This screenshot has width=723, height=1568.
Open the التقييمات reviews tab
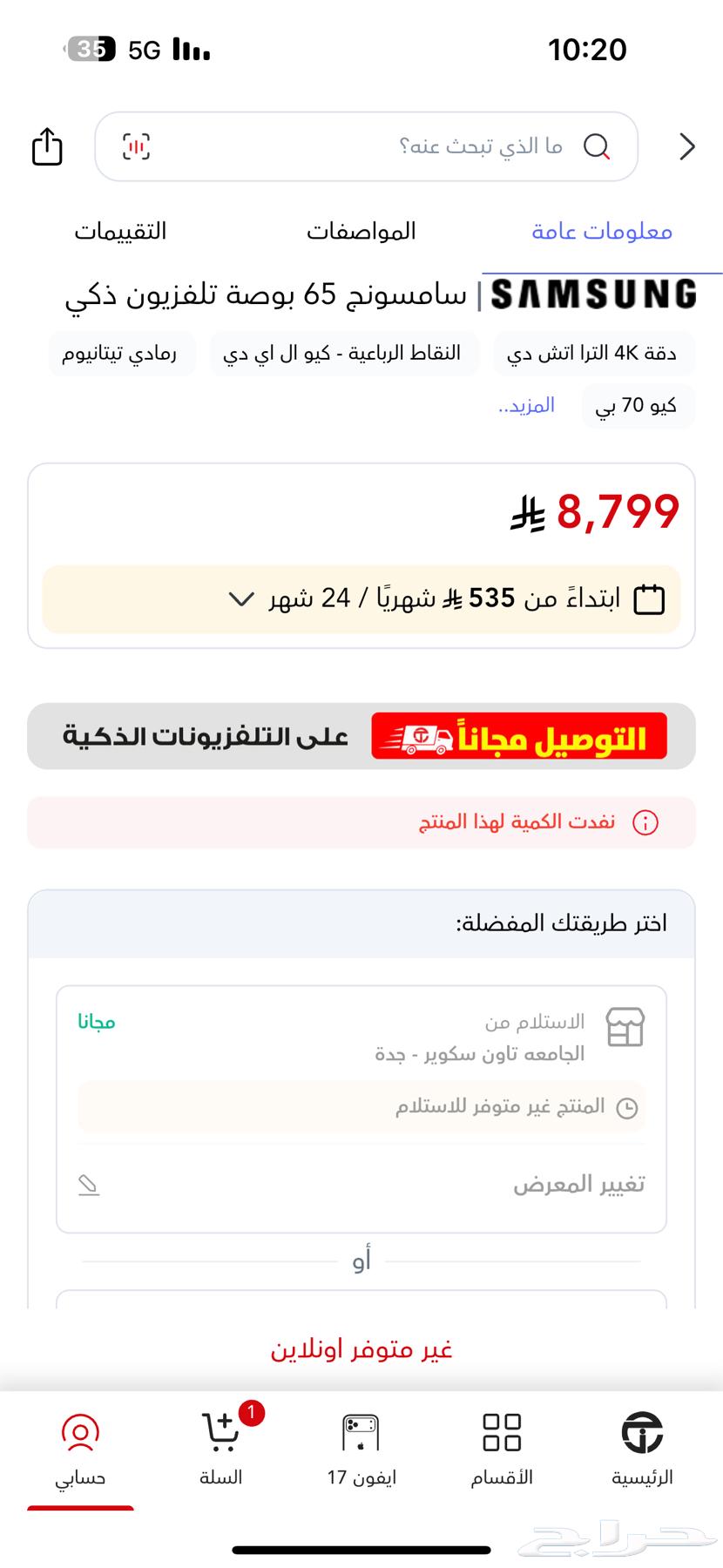[x=122, y=231]
